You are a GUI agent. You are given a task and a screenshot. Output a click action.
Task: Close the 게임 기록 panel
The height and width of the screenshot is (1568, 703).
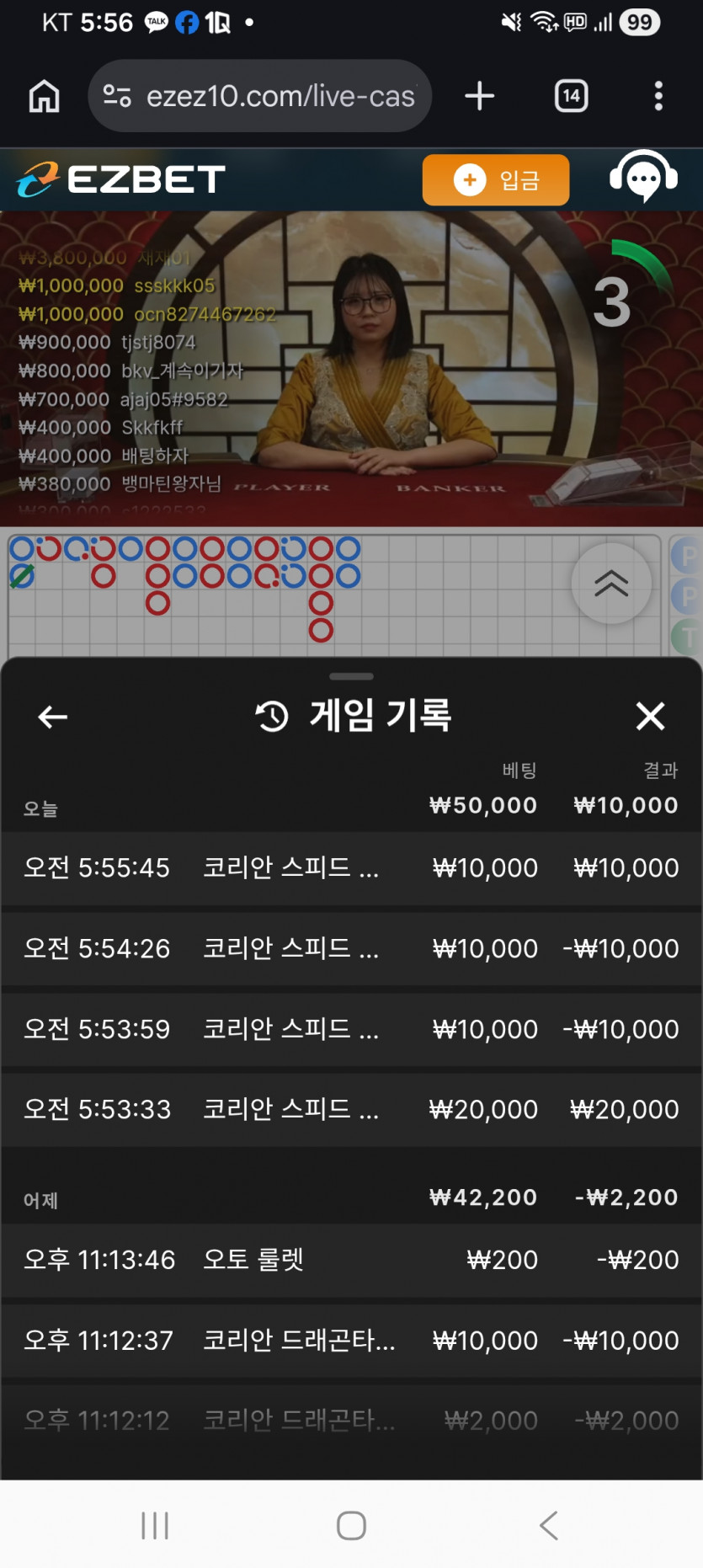(650, 716)
